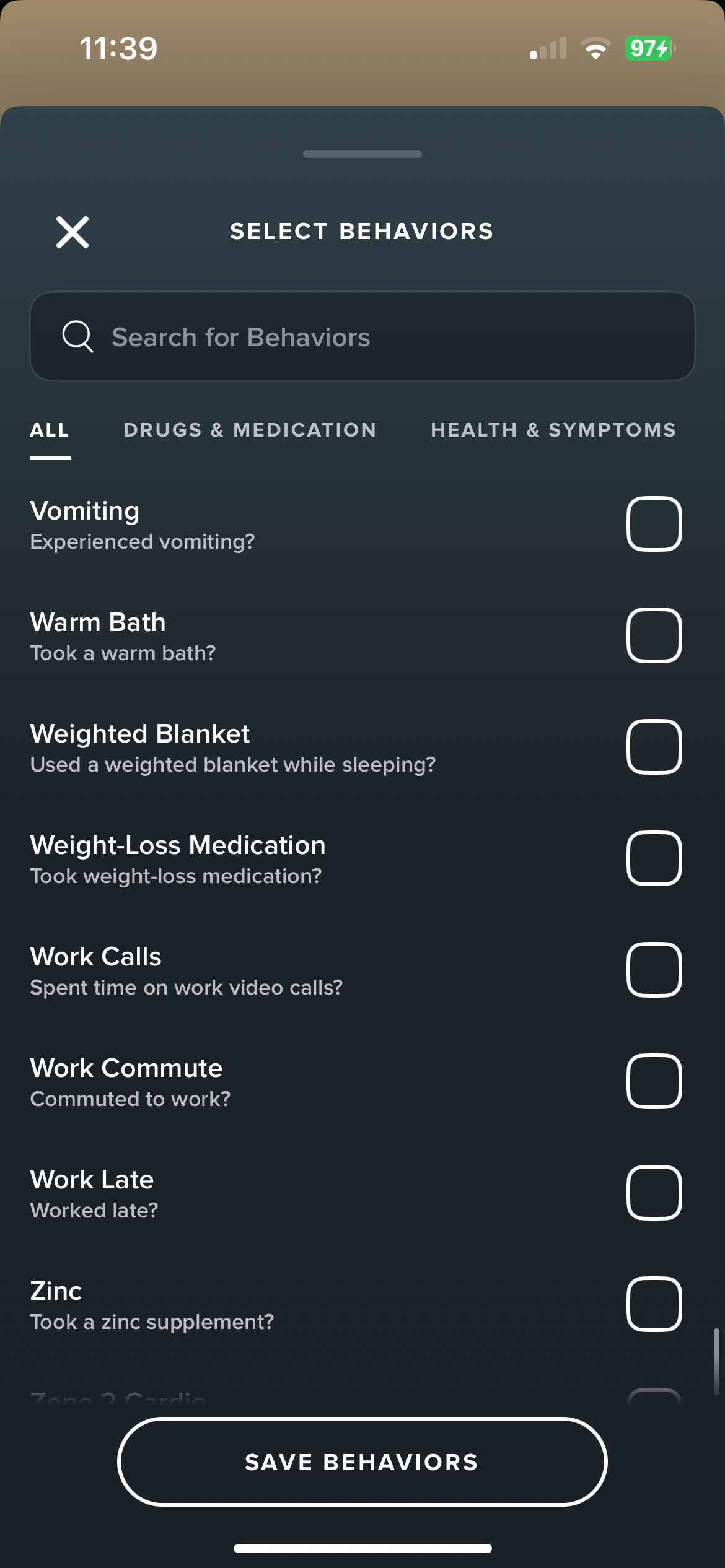Select the All tab
The image size is (725, 1568).
(x=50, y=430)
